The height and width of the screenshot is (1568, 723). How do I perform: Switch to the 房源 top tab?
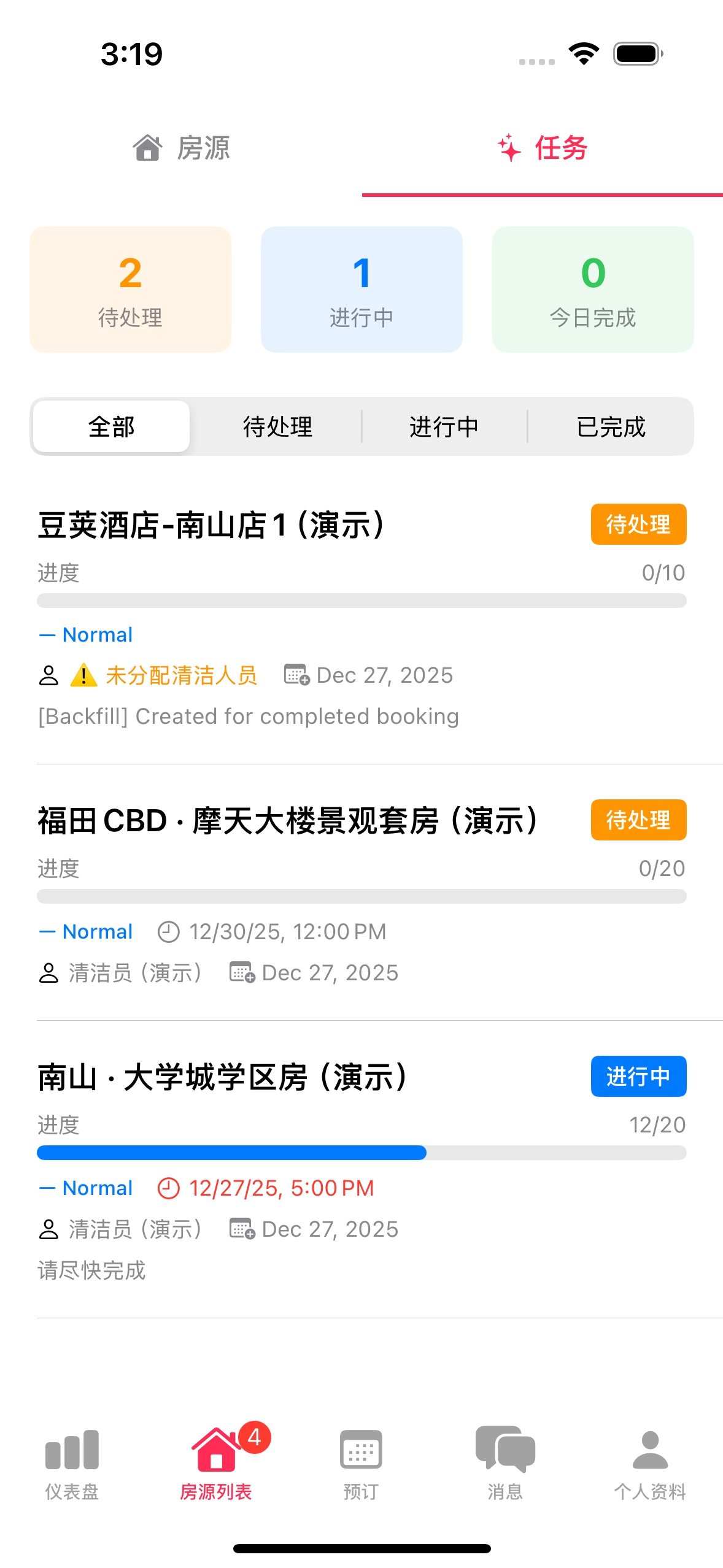(181, 148)
